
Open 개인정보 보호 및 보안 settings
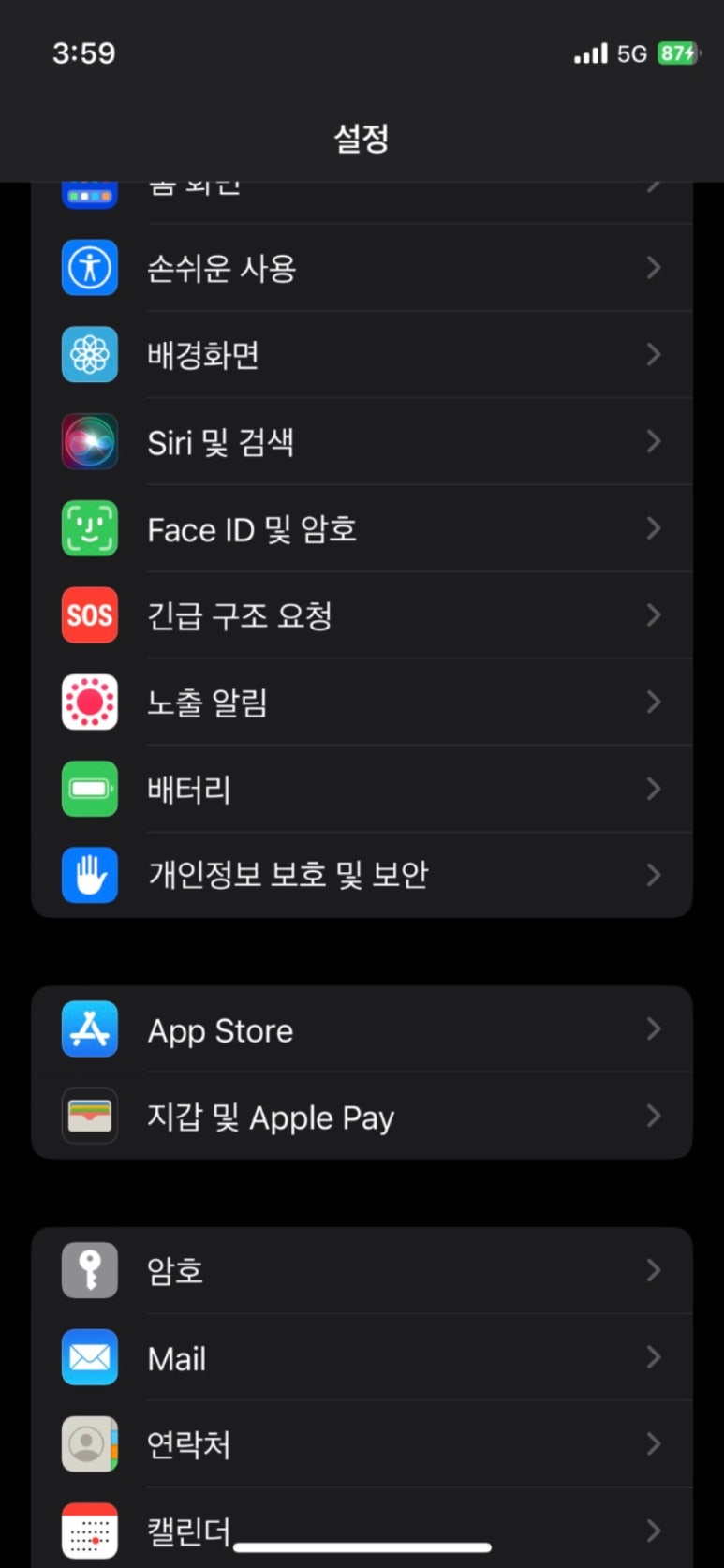pos(362,875)
